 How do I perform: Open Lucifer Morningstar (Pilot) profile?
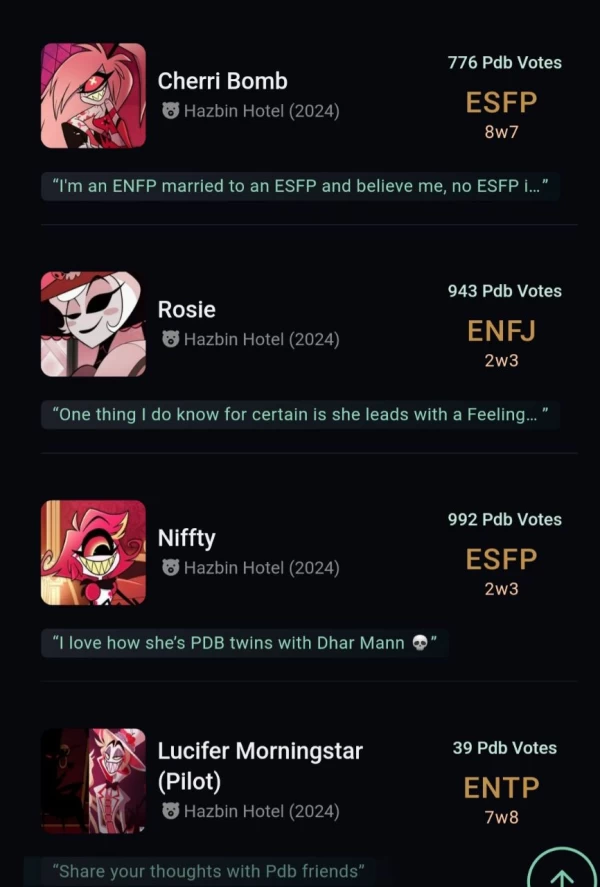click(x=260, y=764)
